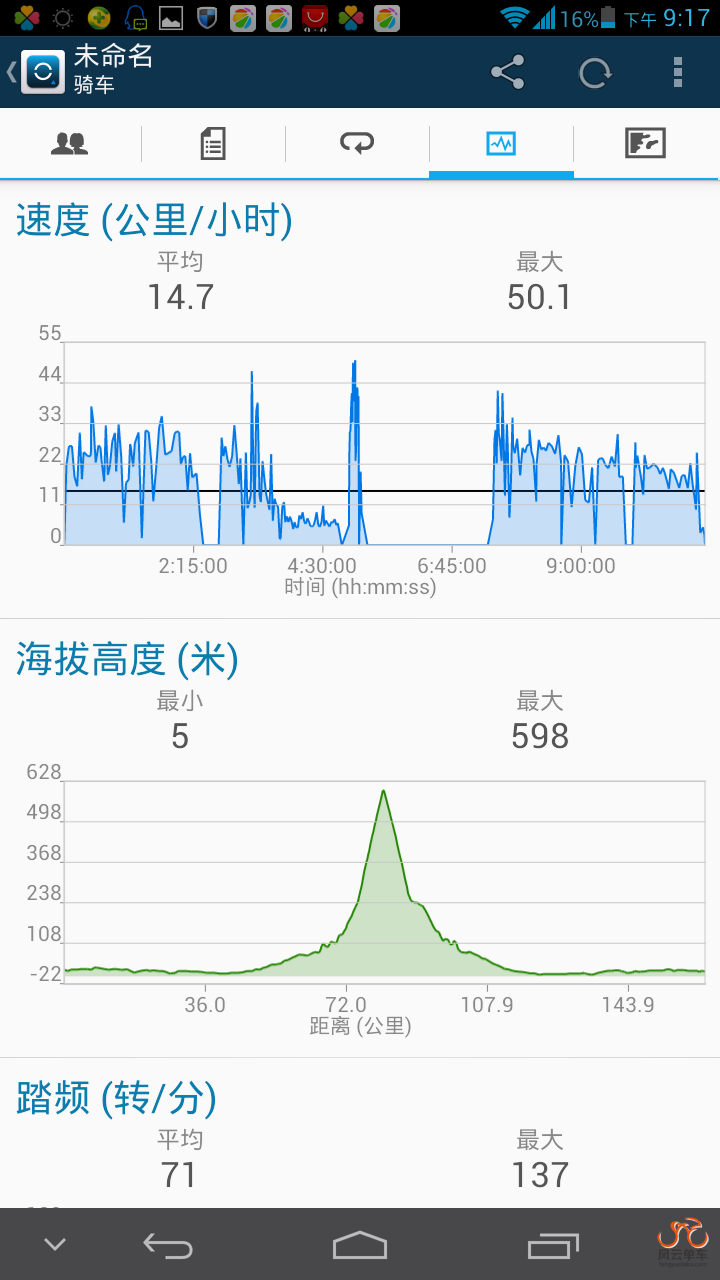Open the activity details list tab

(x=213, y=144)
